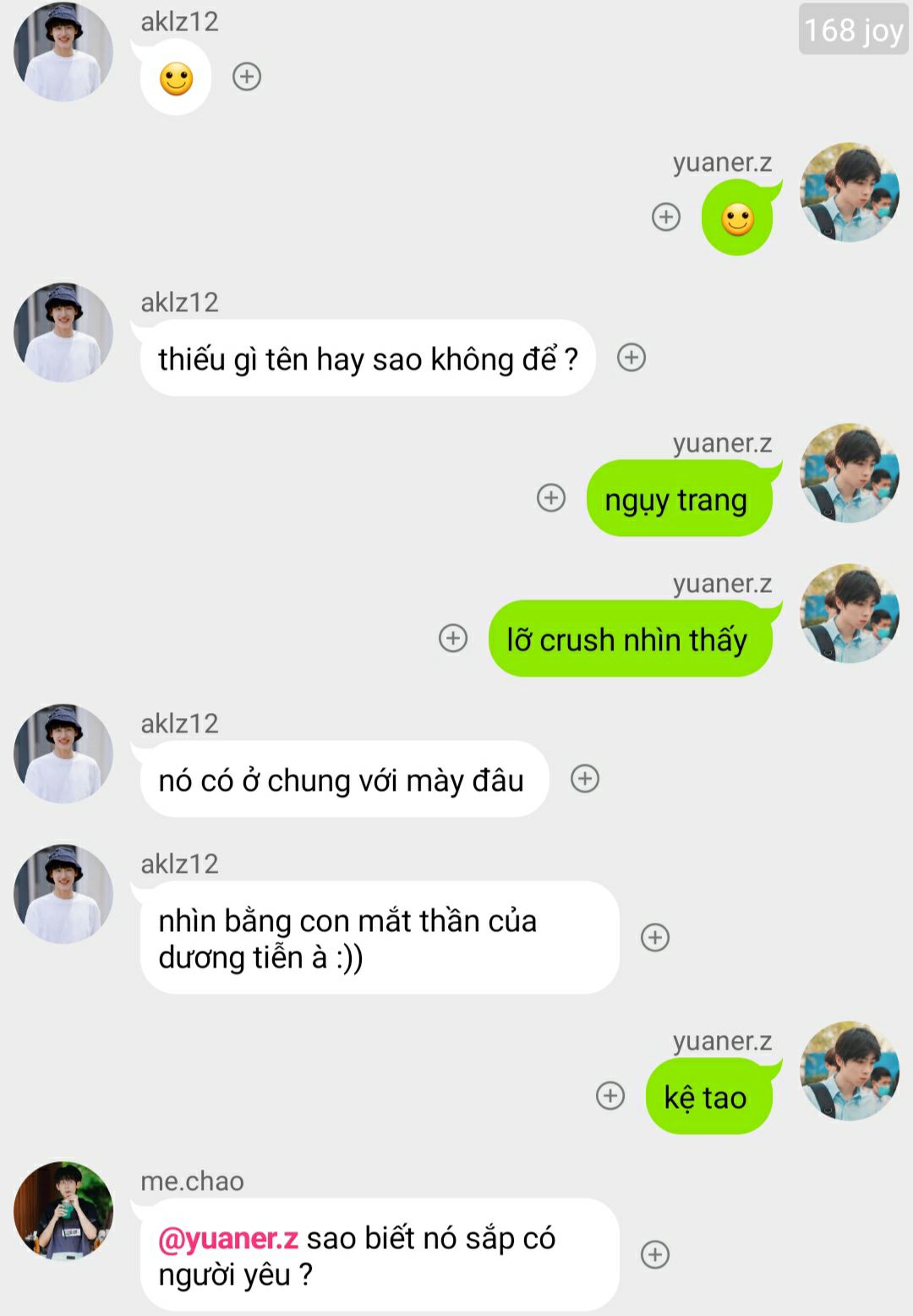Tap the plus next to me.chao's message
The height and width of the screenshot is (1316, 913).
pos(655,1254)
